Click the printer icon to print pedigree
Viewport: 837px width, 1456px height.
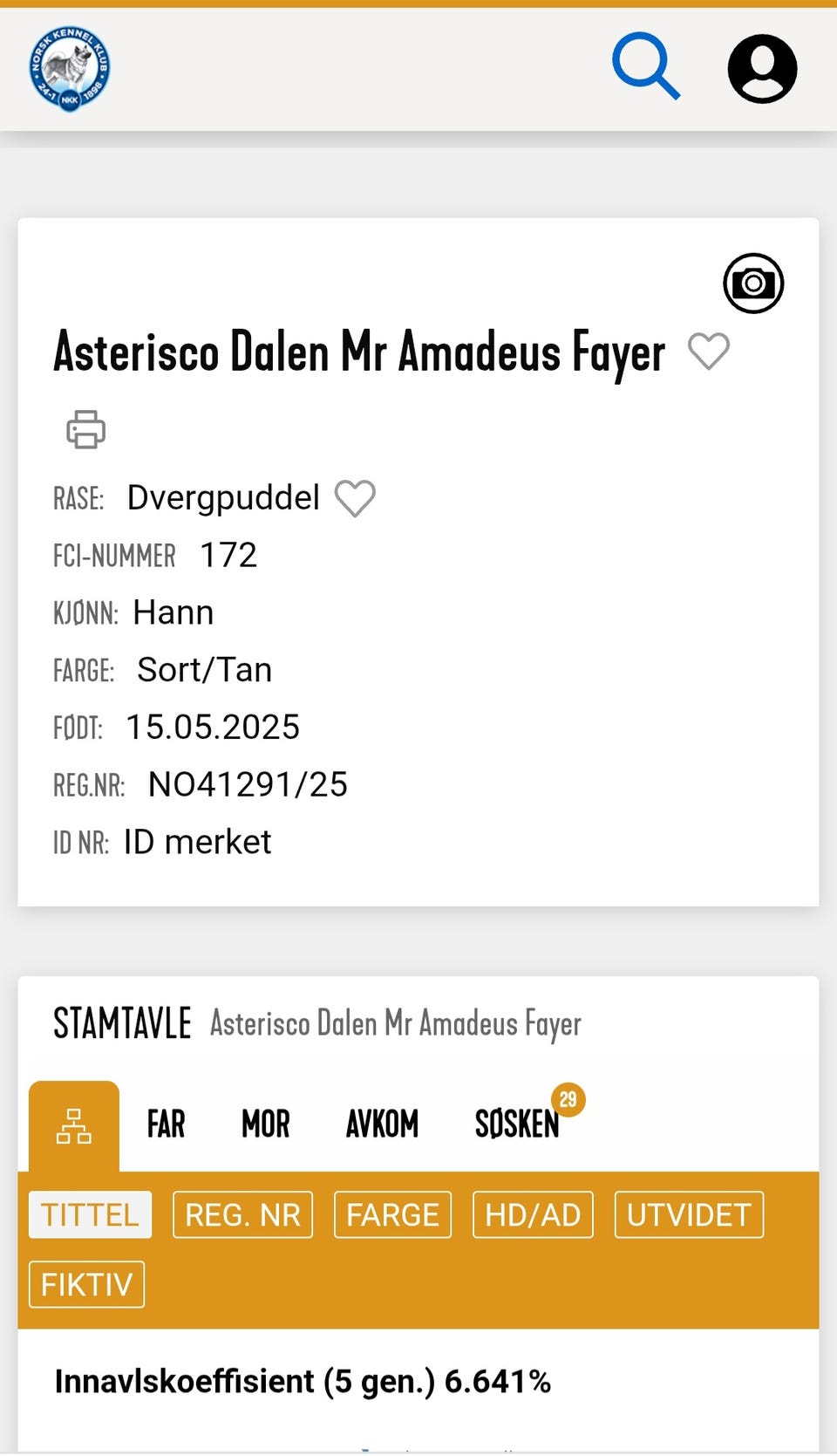[x=85, y=429]
